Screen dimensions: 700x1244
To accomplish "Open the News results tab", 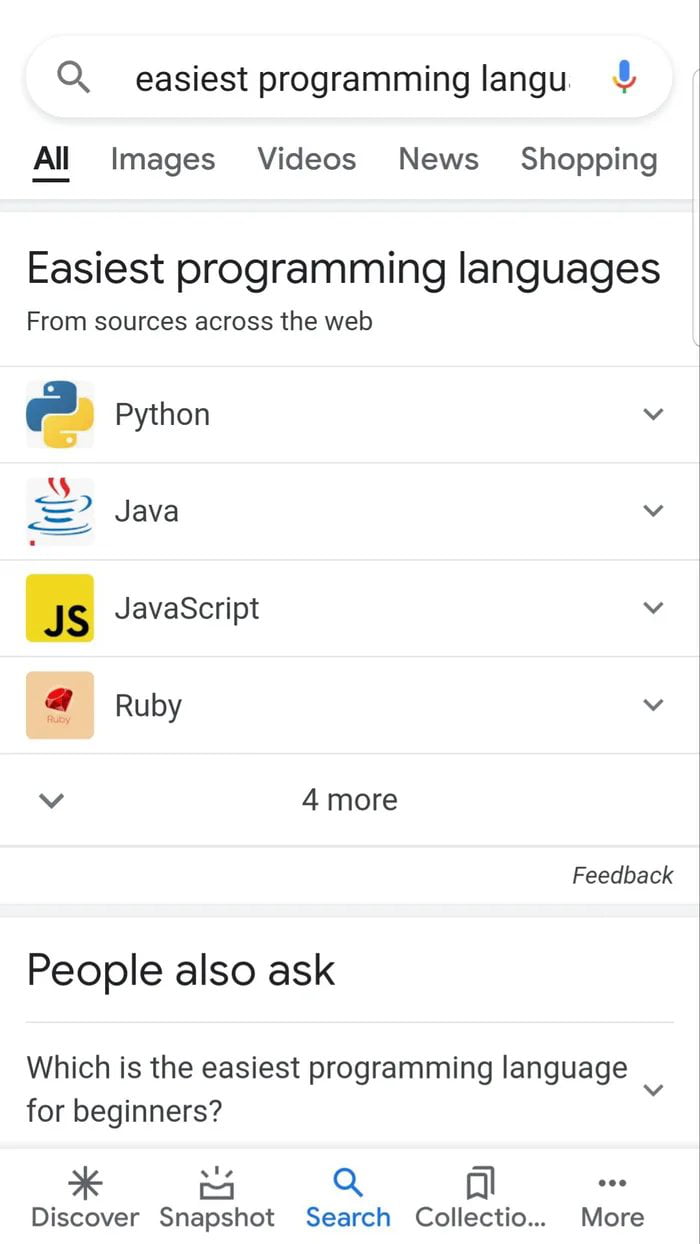I will 438,159.
